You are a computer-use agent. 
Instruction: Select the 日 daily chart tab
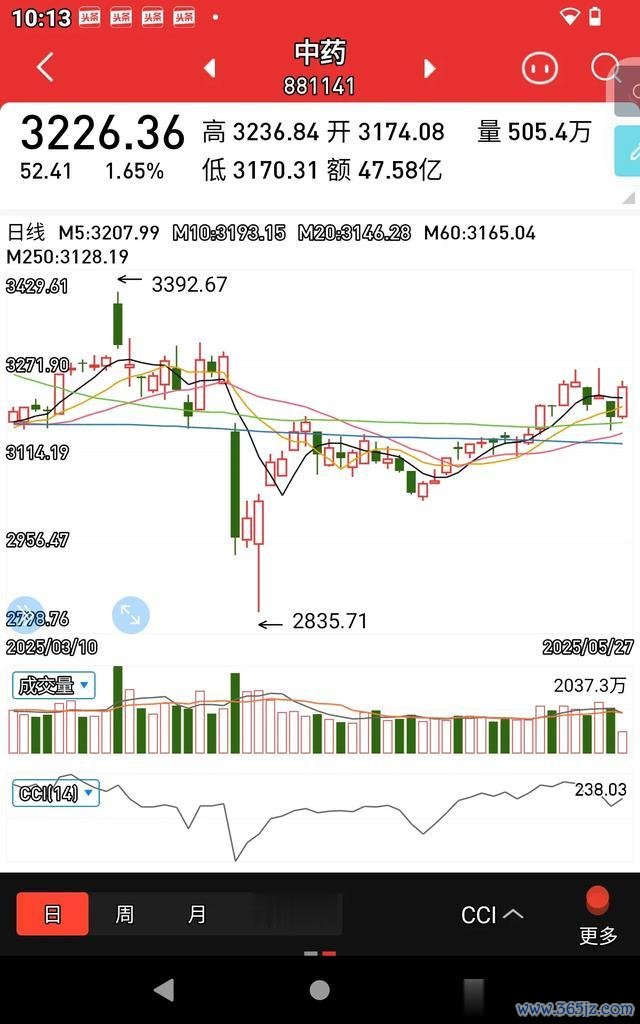click(52, 914)
